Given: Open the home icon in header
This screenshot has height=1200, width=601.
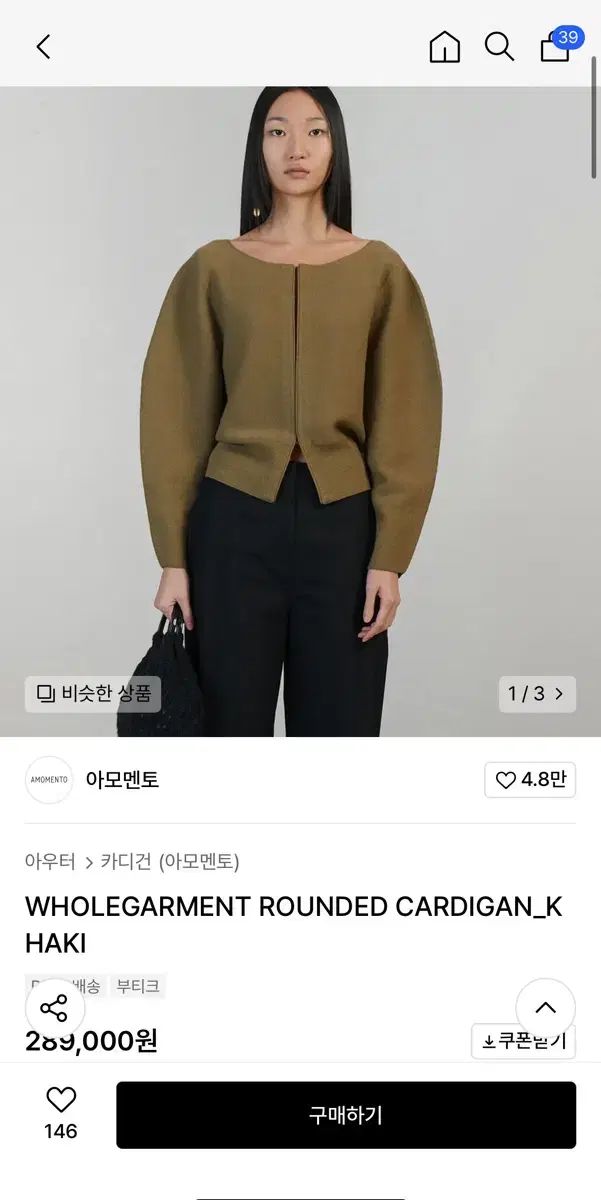Looking at the screenshot, I should pos(444,46).
